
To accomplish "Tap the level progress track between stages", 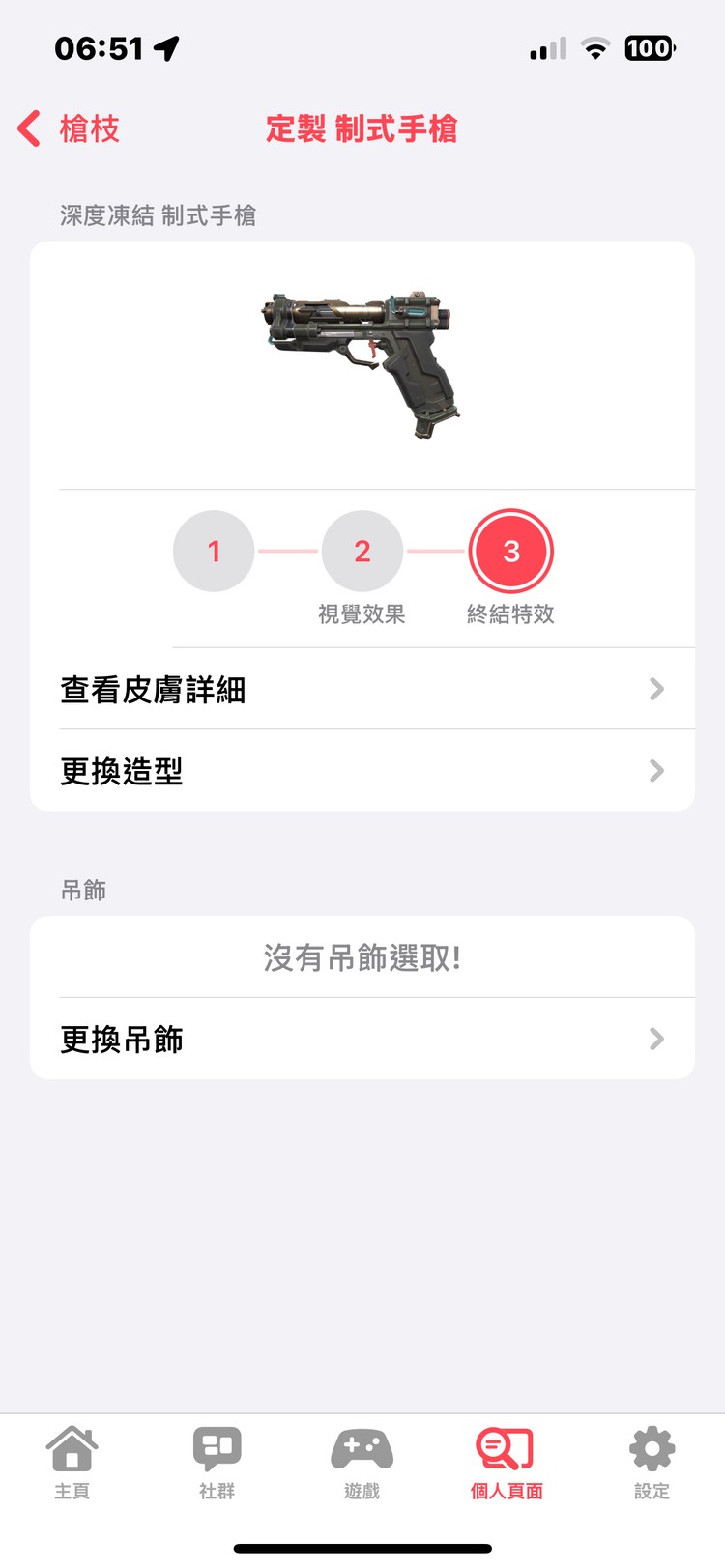I will (287, 551).
